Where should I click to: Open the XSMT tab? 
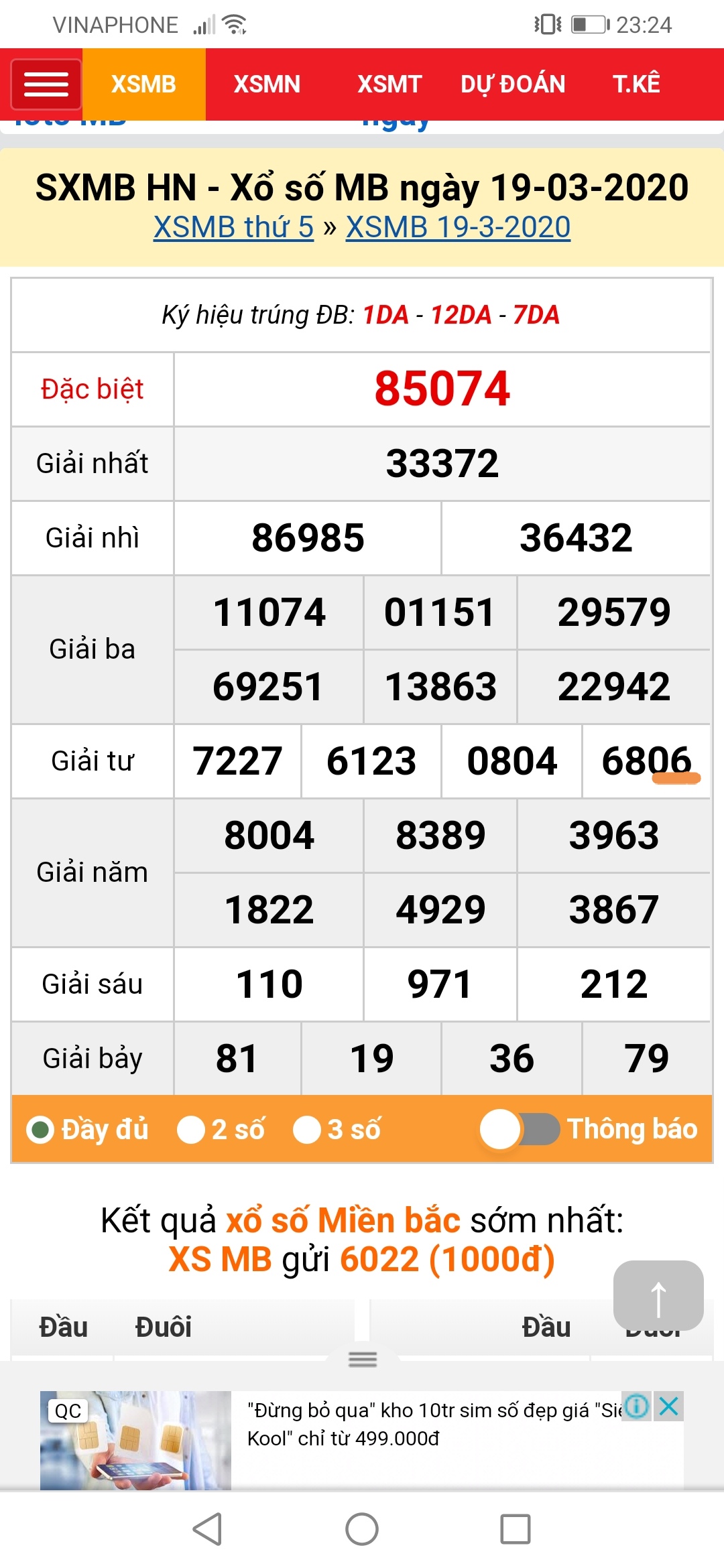click(x=389, y=84)
